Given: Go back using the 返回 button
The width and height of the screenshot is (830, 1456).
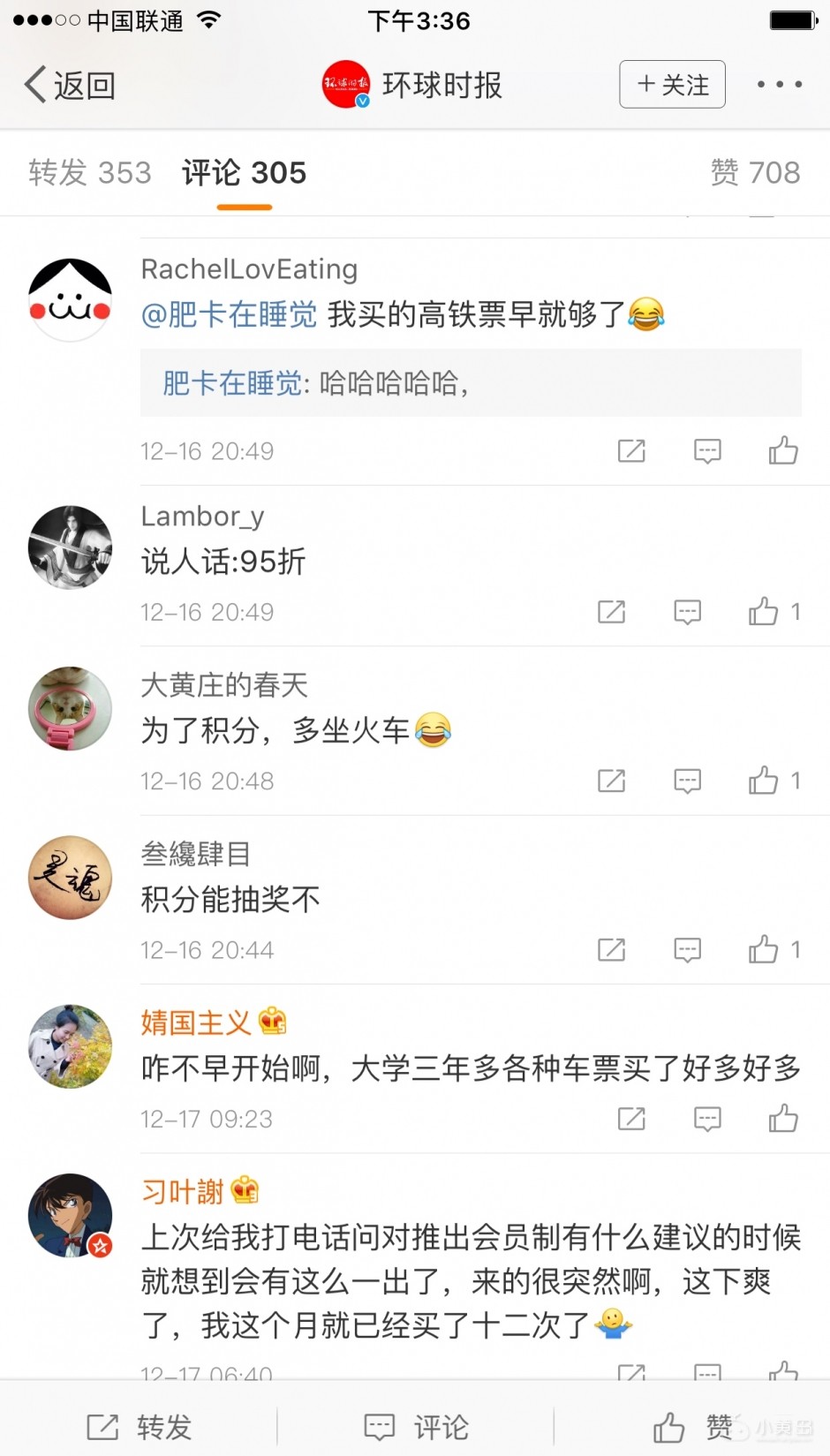Looking at the screenshot, I should coord(69,86).
